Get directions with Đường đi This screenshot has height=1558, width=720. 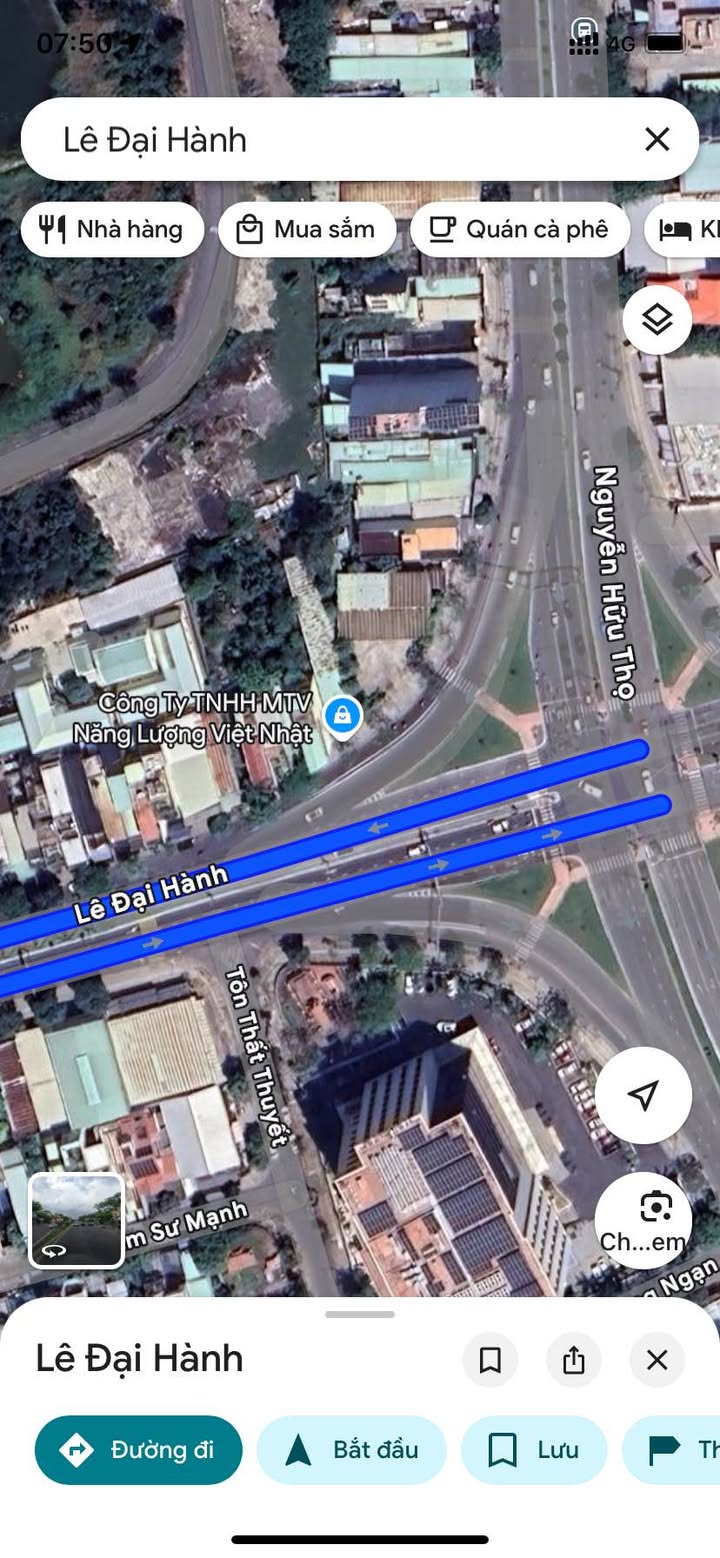(x=139, y=1450)
